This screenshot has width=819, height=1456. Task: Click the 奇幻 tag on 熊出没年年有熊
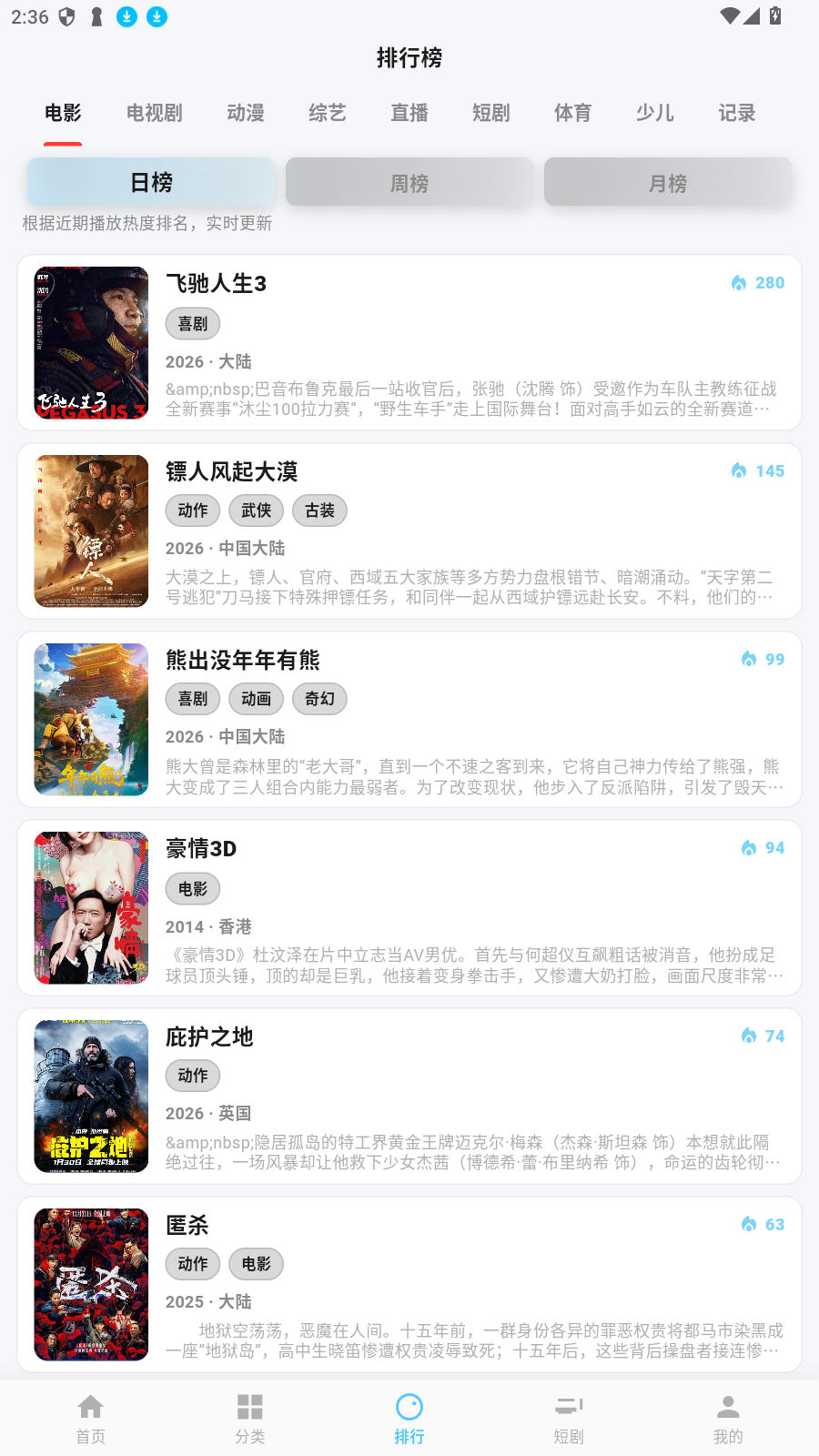(x=319, y=699)
